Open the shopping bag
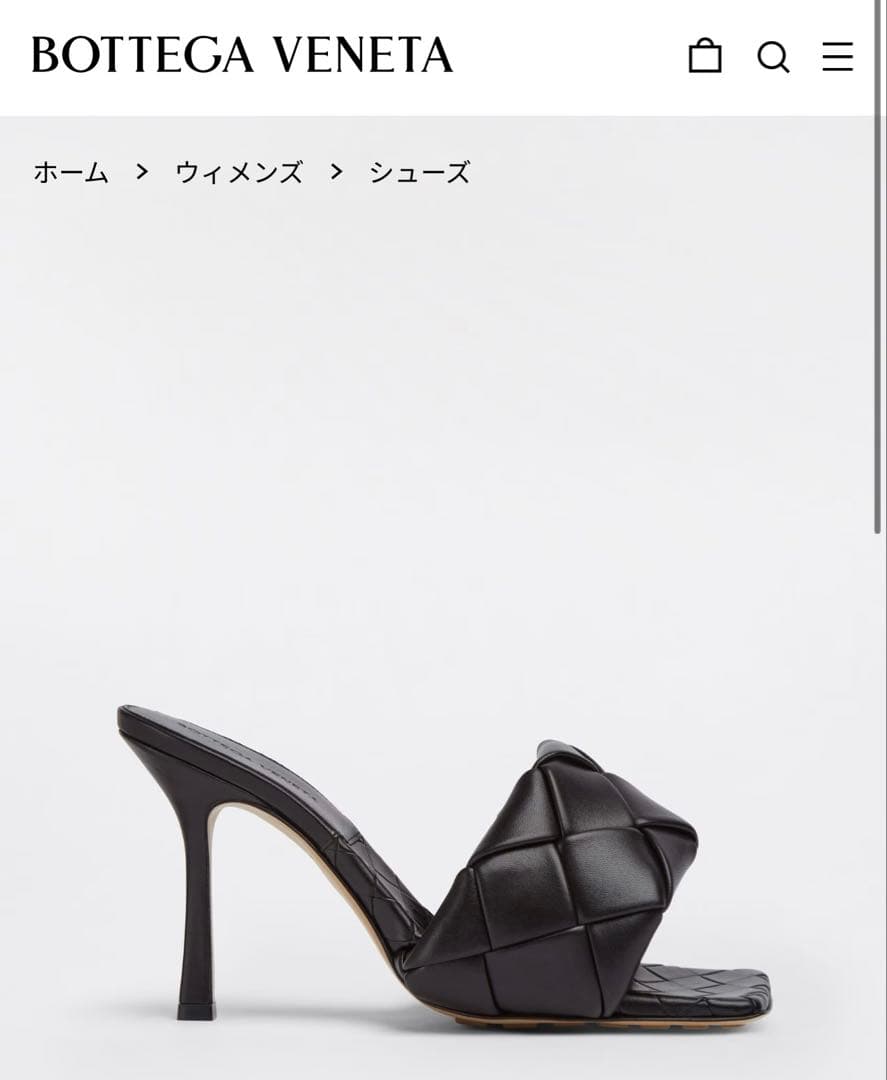The width and height of the screenshot is (887, 1080). click(x=705, y=56)
